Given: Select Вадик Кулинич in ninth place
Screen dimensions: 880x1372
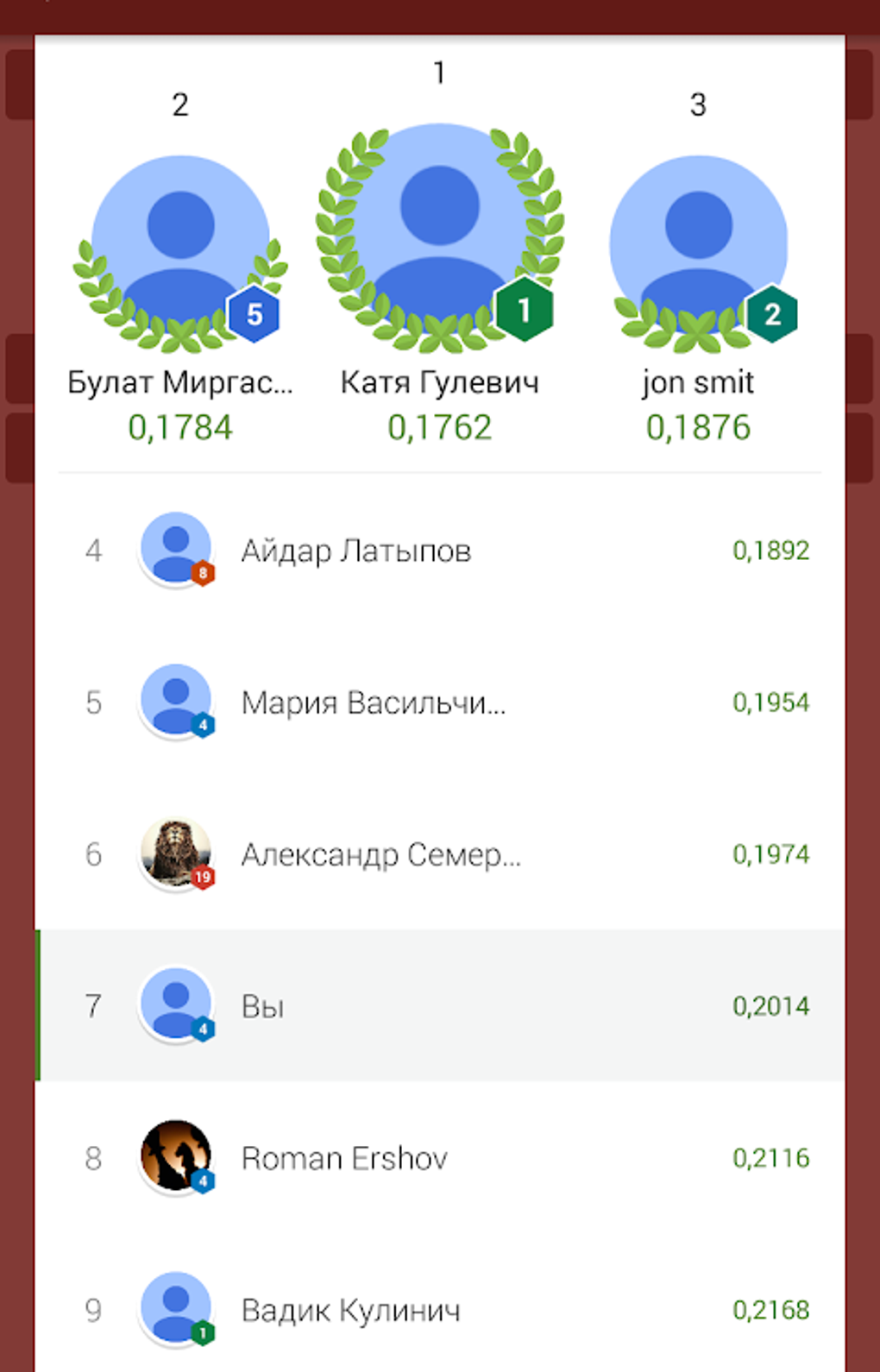Looking at the screenshot, I should [x=440, y=1310].
